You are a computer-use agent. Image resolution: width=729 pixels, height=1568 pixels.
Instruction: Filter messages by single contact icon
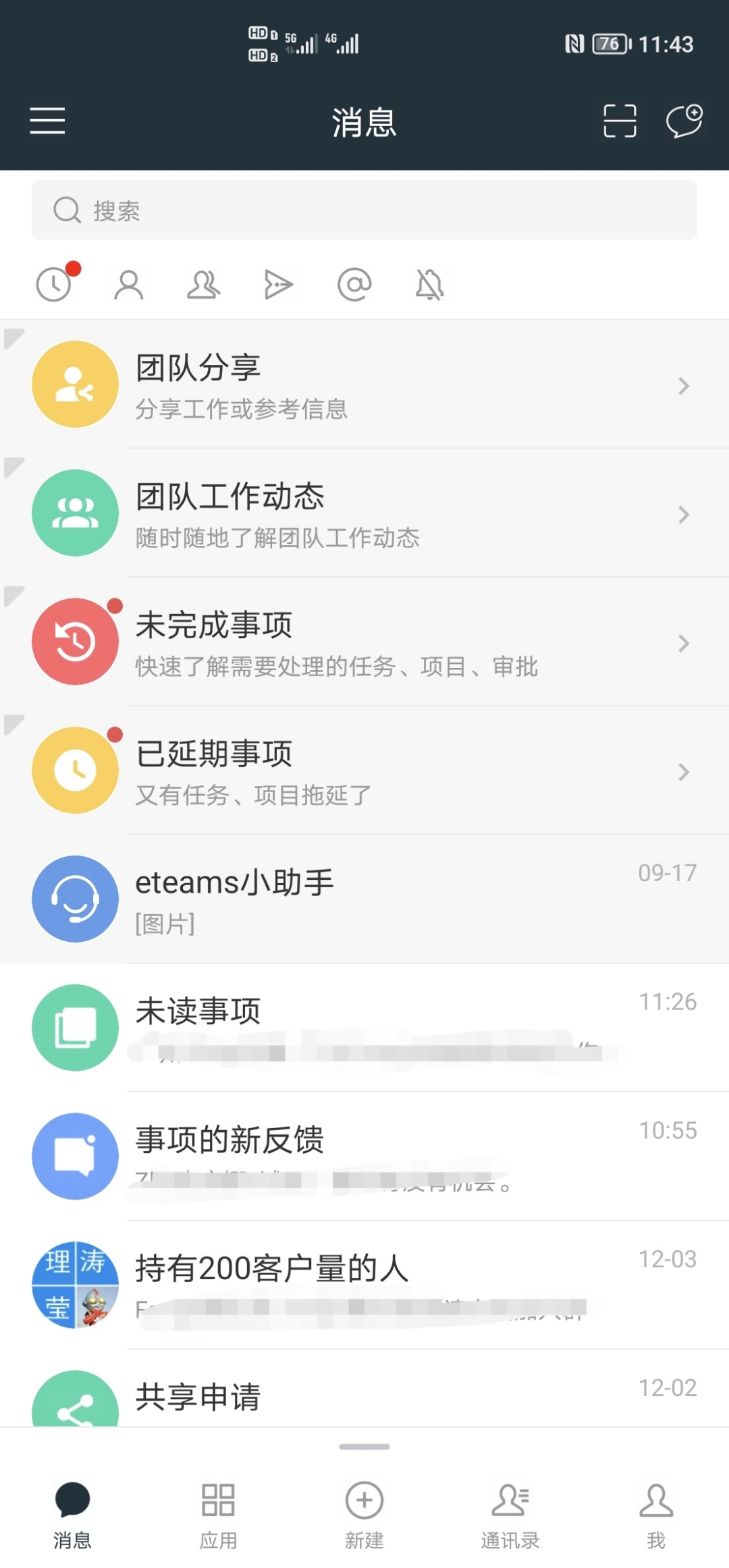coord(129,285)
